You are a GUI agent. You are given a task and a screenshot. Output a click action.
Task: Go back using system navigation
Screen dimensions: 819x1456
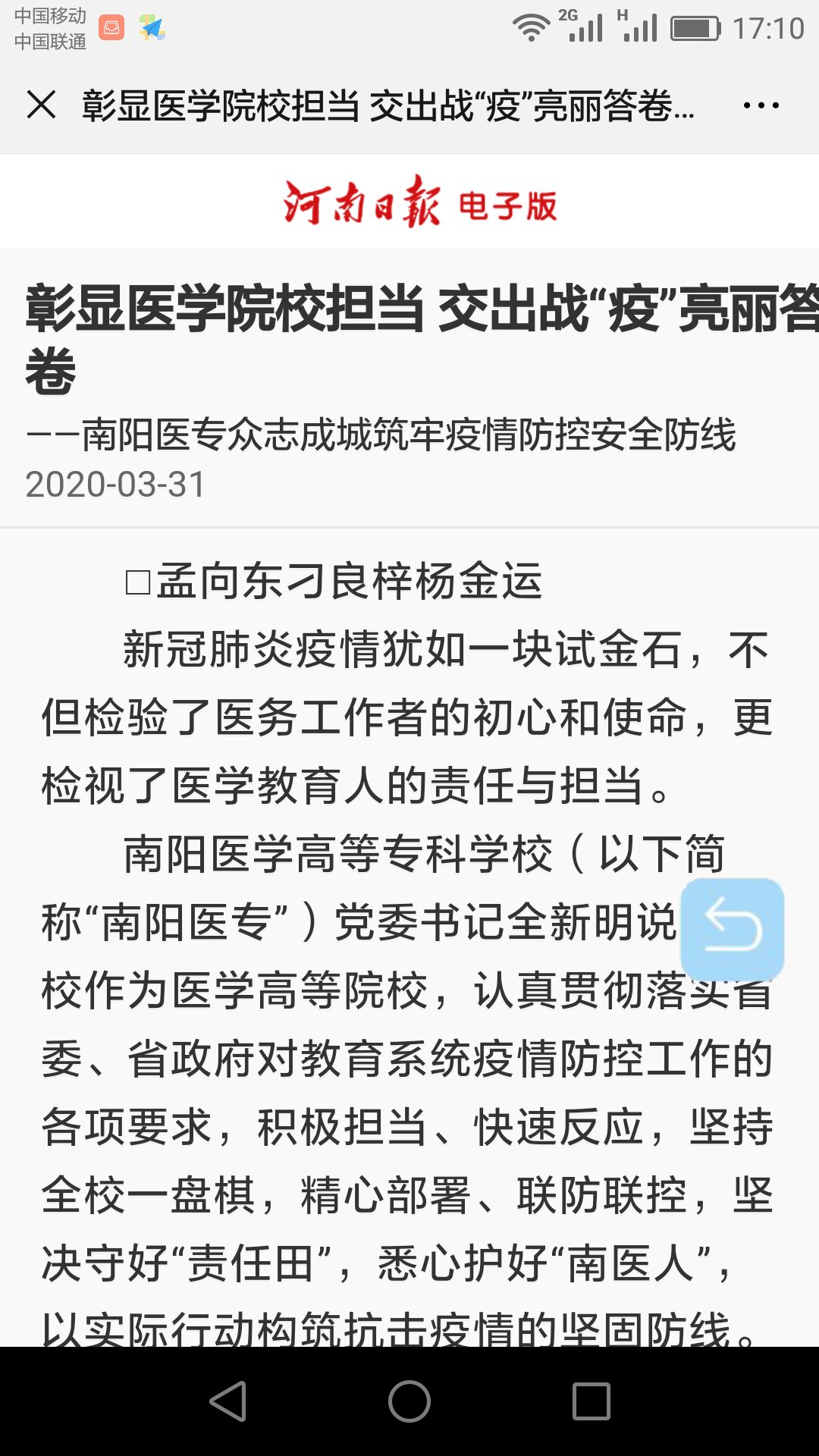click(228, 1401)
